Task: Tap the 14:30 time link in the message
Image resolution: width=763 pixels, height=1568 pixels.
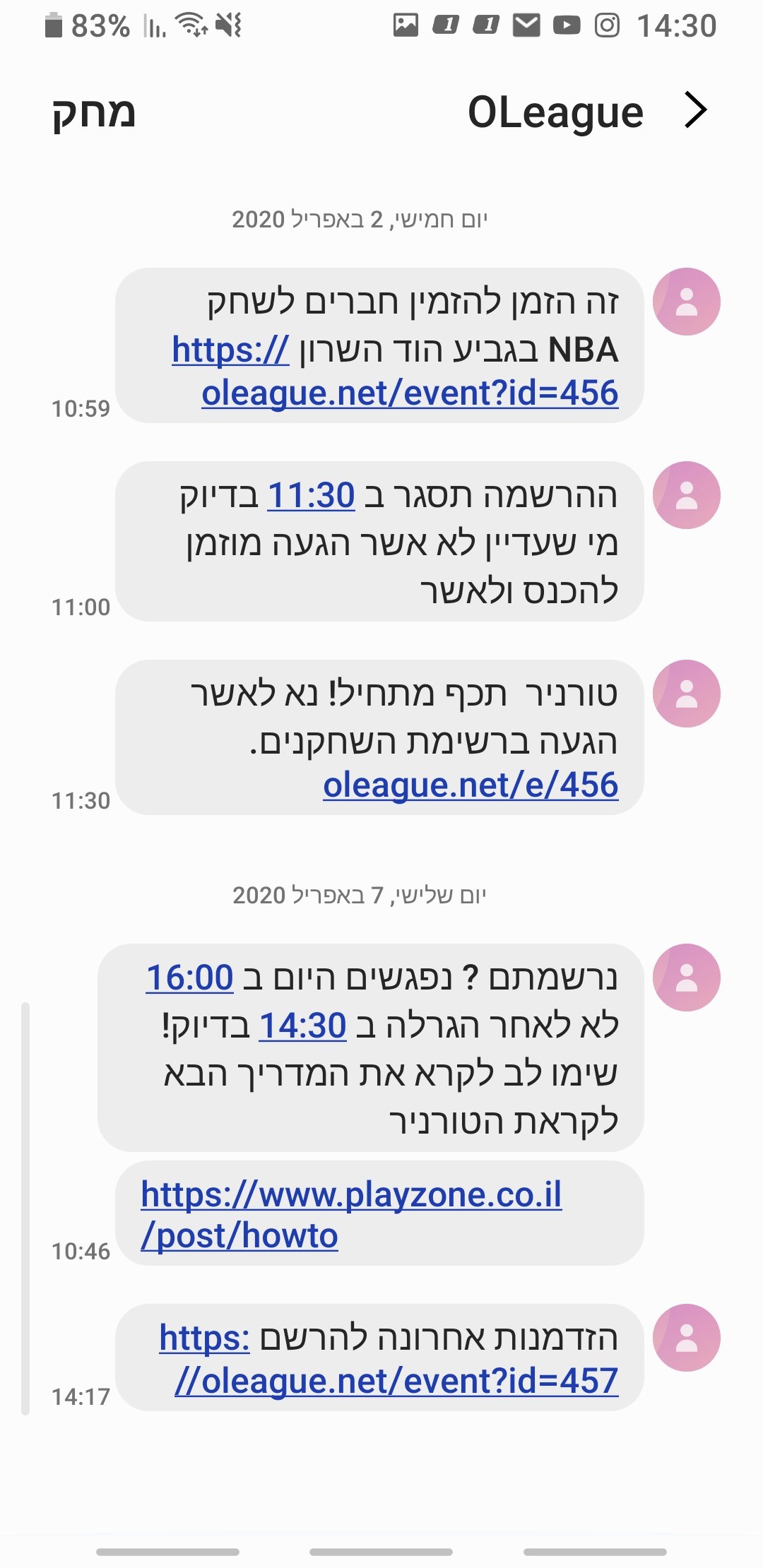Action: [x=302, y=1026]
